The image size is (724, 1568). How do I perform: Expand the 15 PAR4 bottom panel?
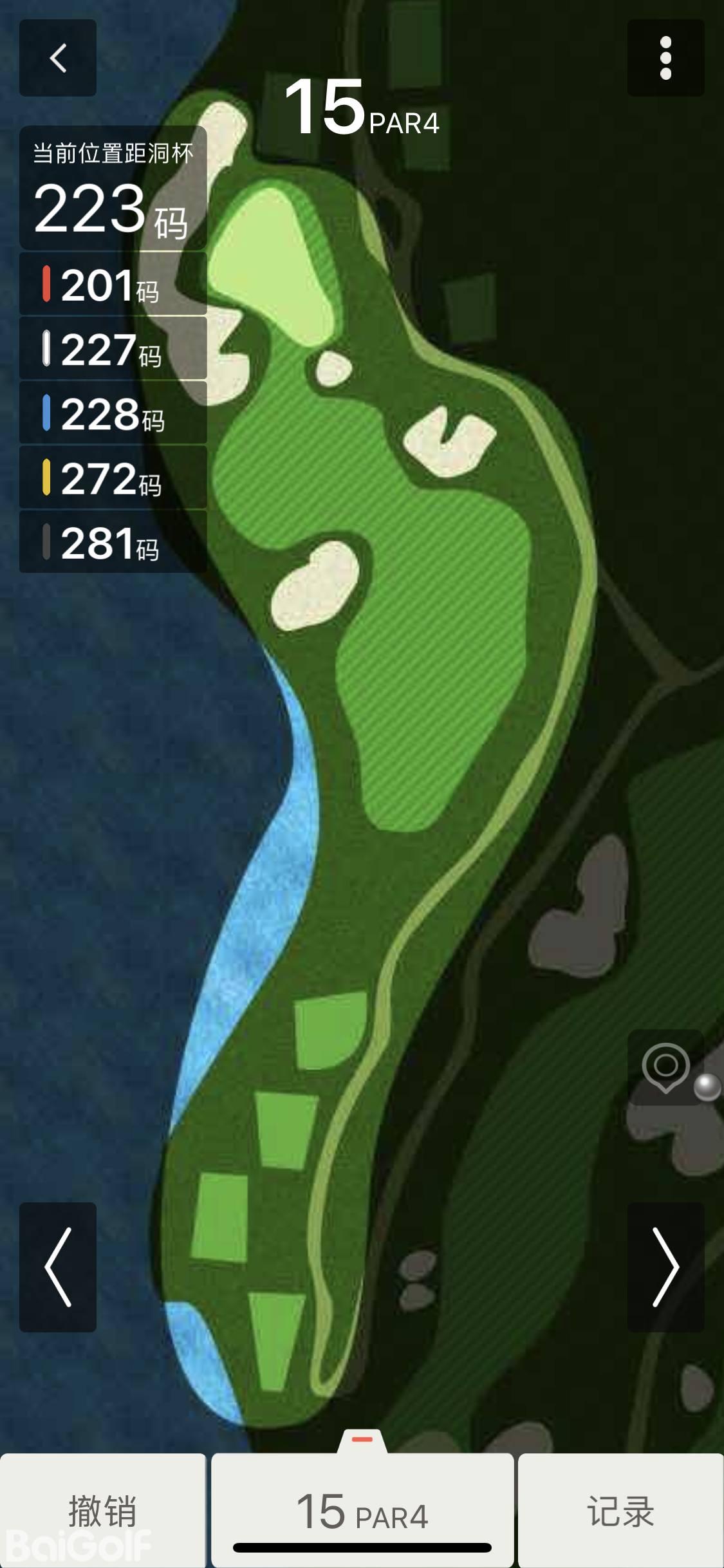click(x=362, y=1510)
